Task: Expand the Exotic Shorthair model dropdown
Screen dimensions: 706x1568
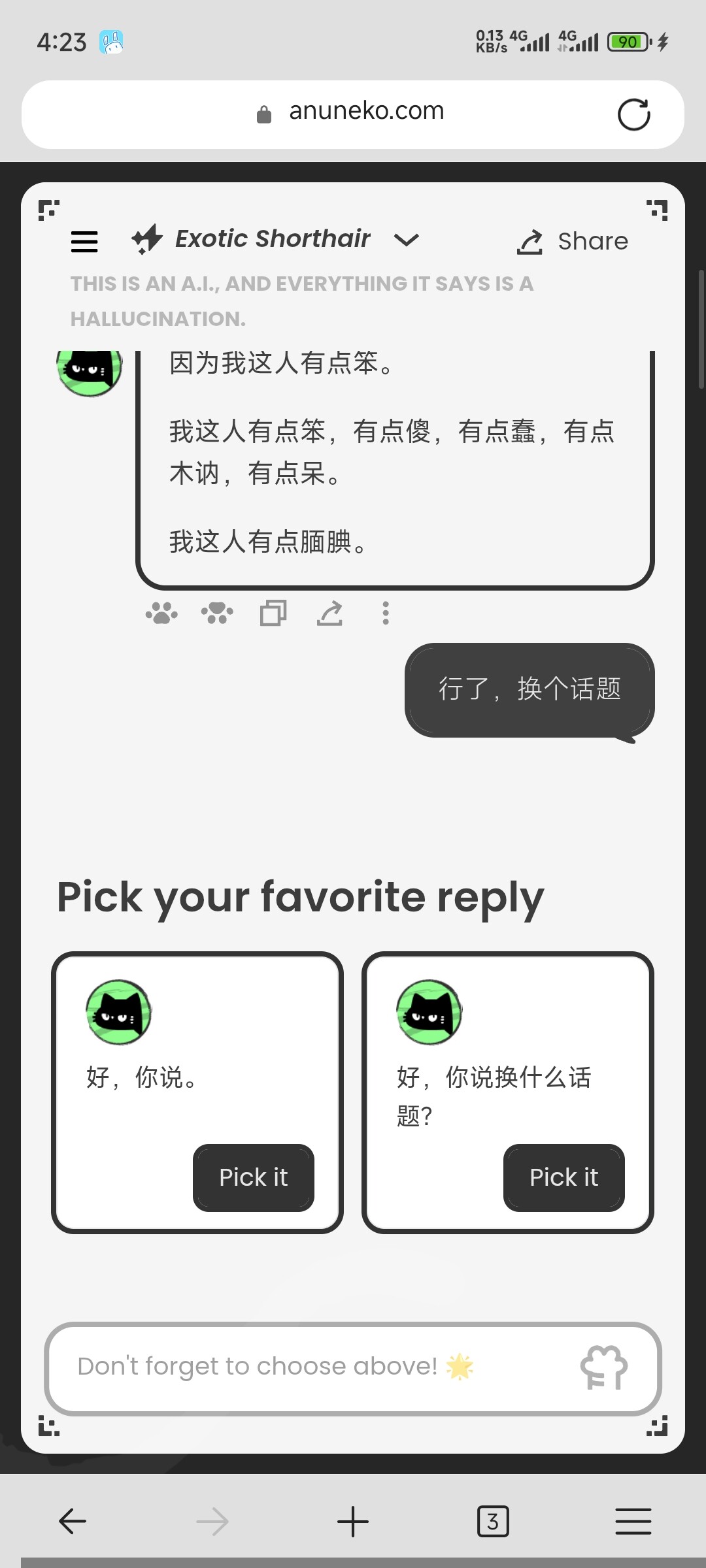Action: 406,240
